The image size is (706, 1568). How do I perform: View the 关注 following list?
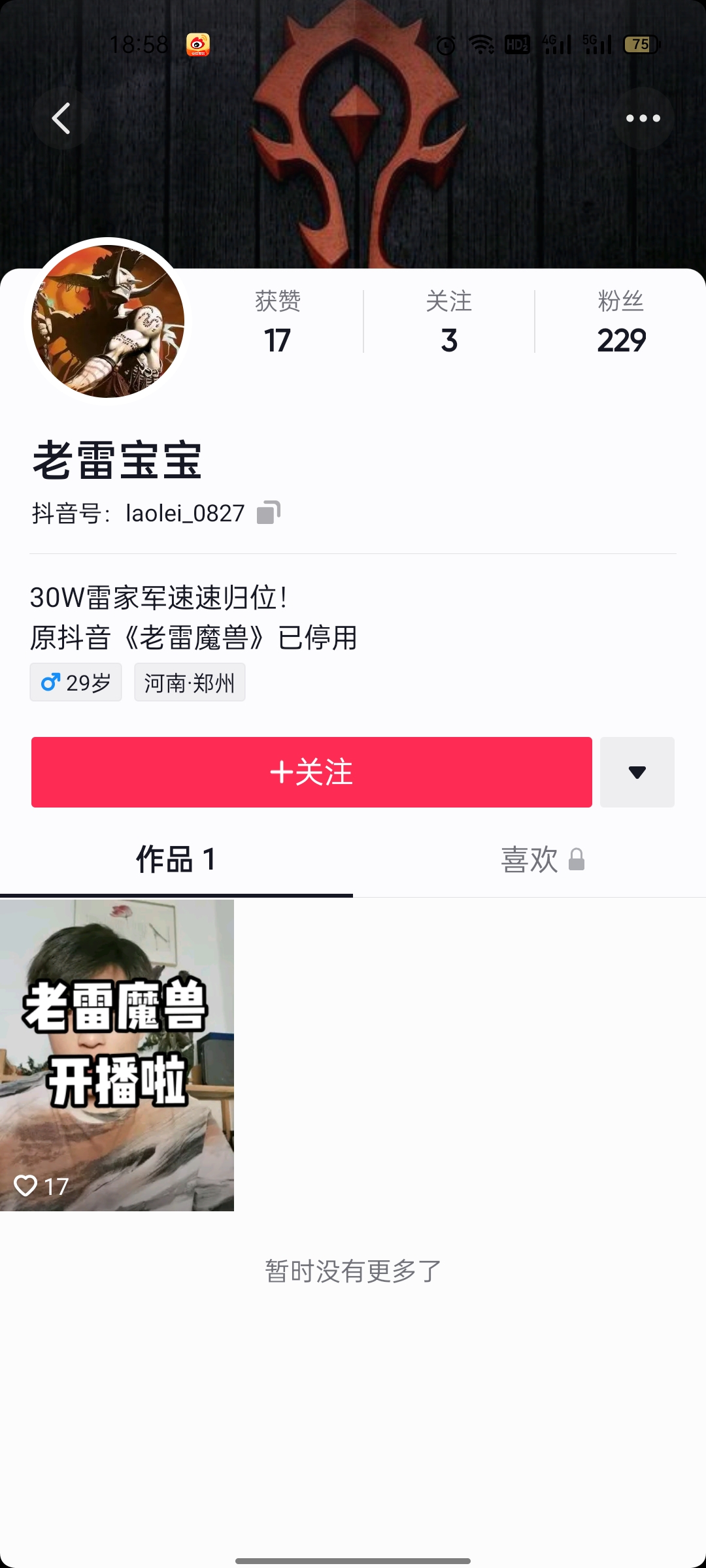pos(448,322)
